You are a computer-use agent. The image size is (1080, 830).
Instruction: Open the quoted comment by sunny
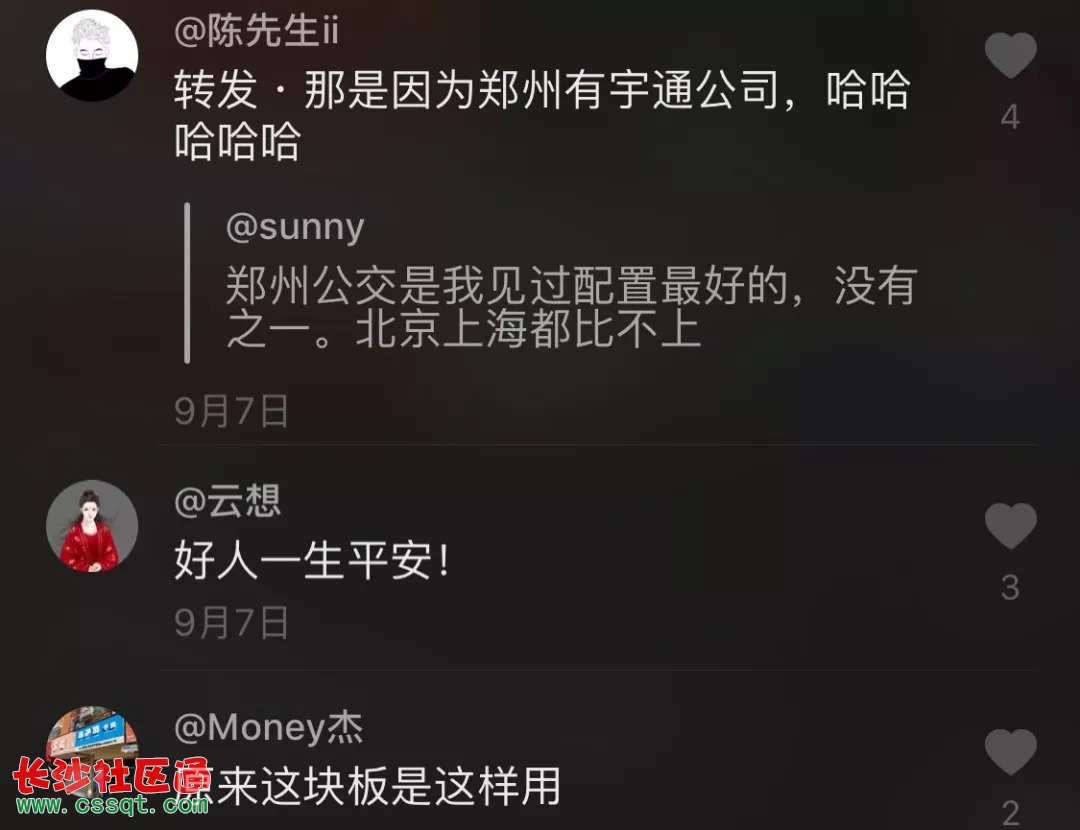tap(570, 290)
